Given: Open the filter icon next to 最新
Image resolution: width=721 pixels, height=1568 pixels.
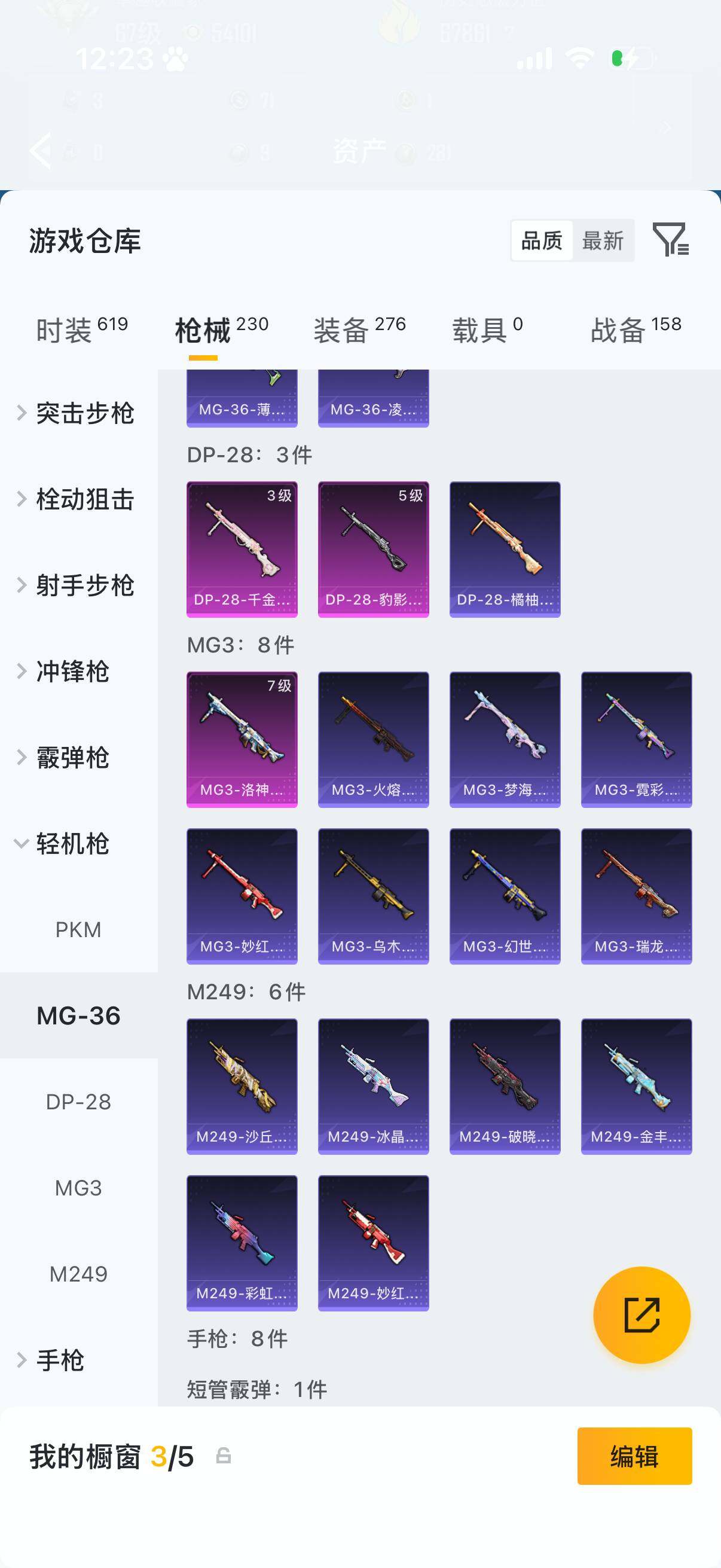Looking at the screenshot, I should [670, 240].
